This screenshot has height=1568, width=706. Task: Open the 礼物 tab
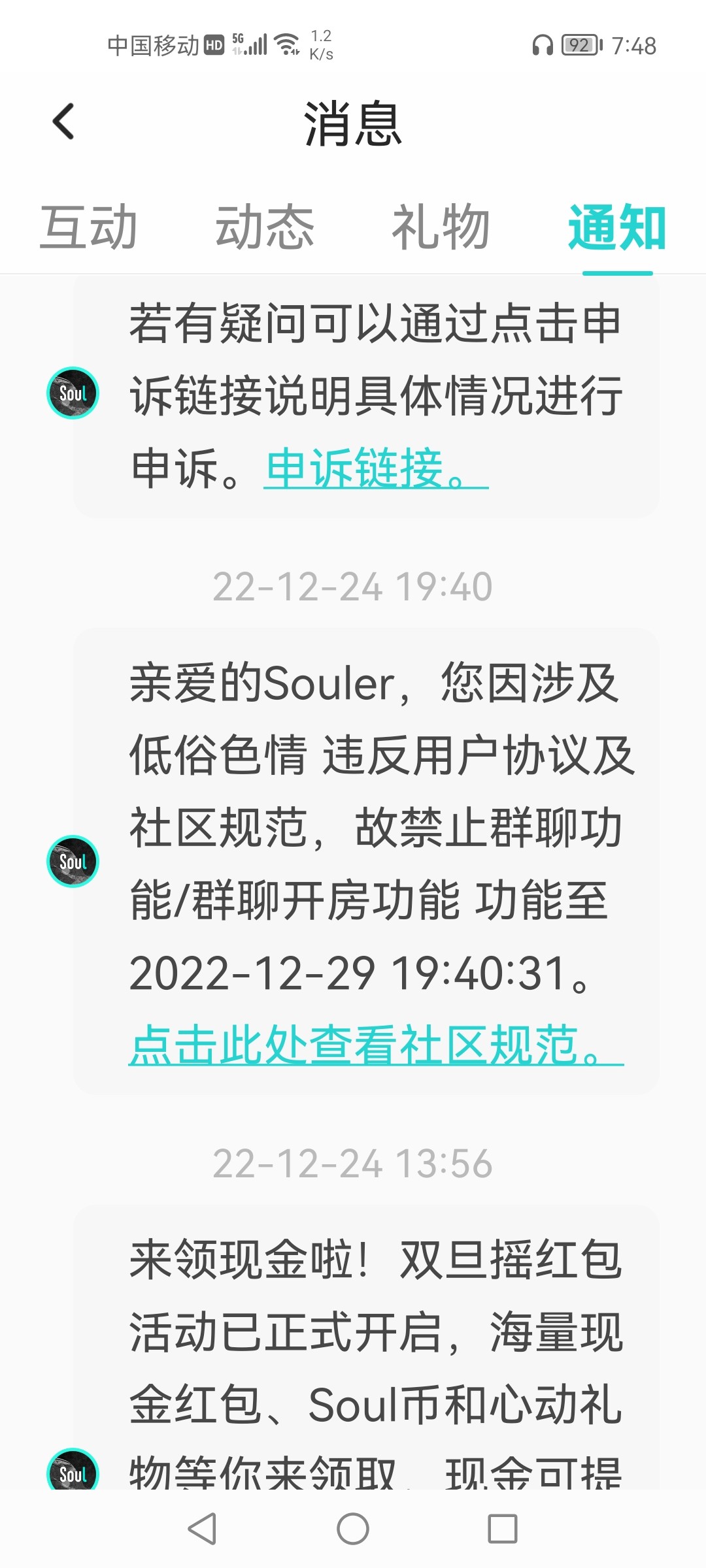coord(441,227)
